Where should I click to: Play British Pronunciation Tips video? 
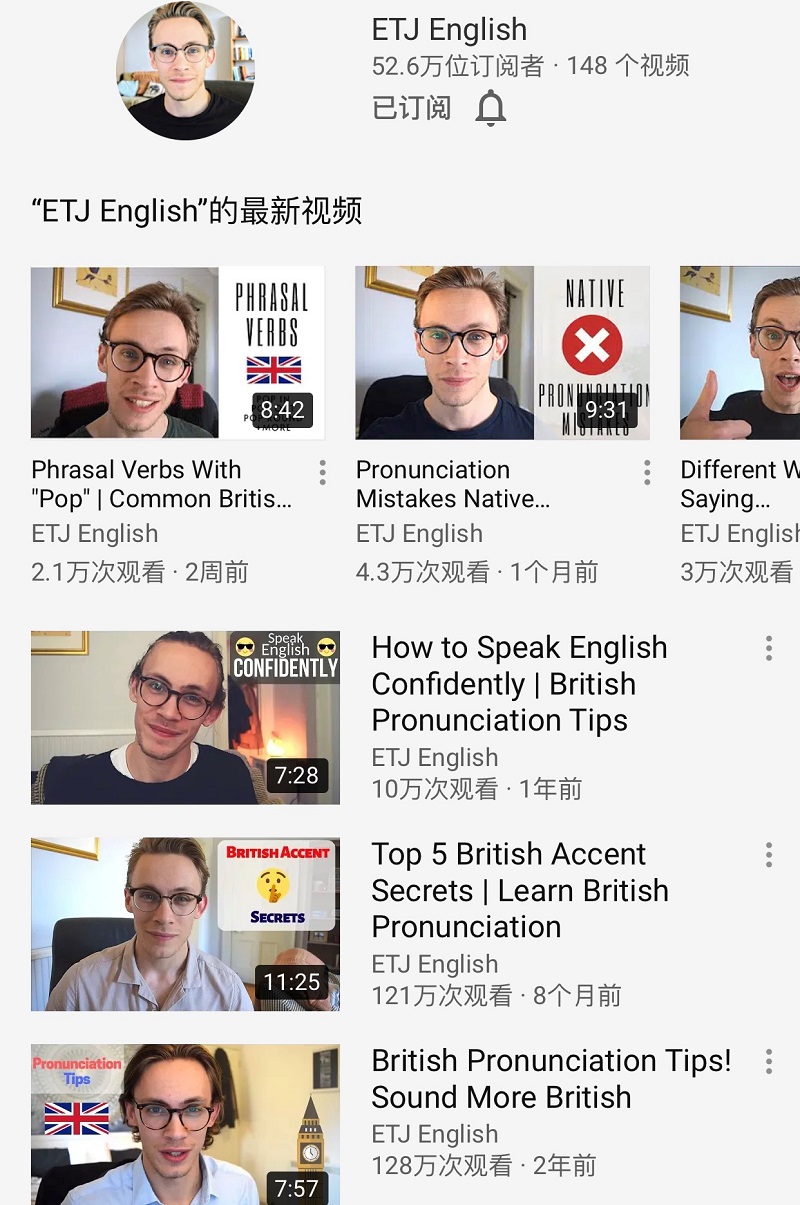(x=185, y=1124)
